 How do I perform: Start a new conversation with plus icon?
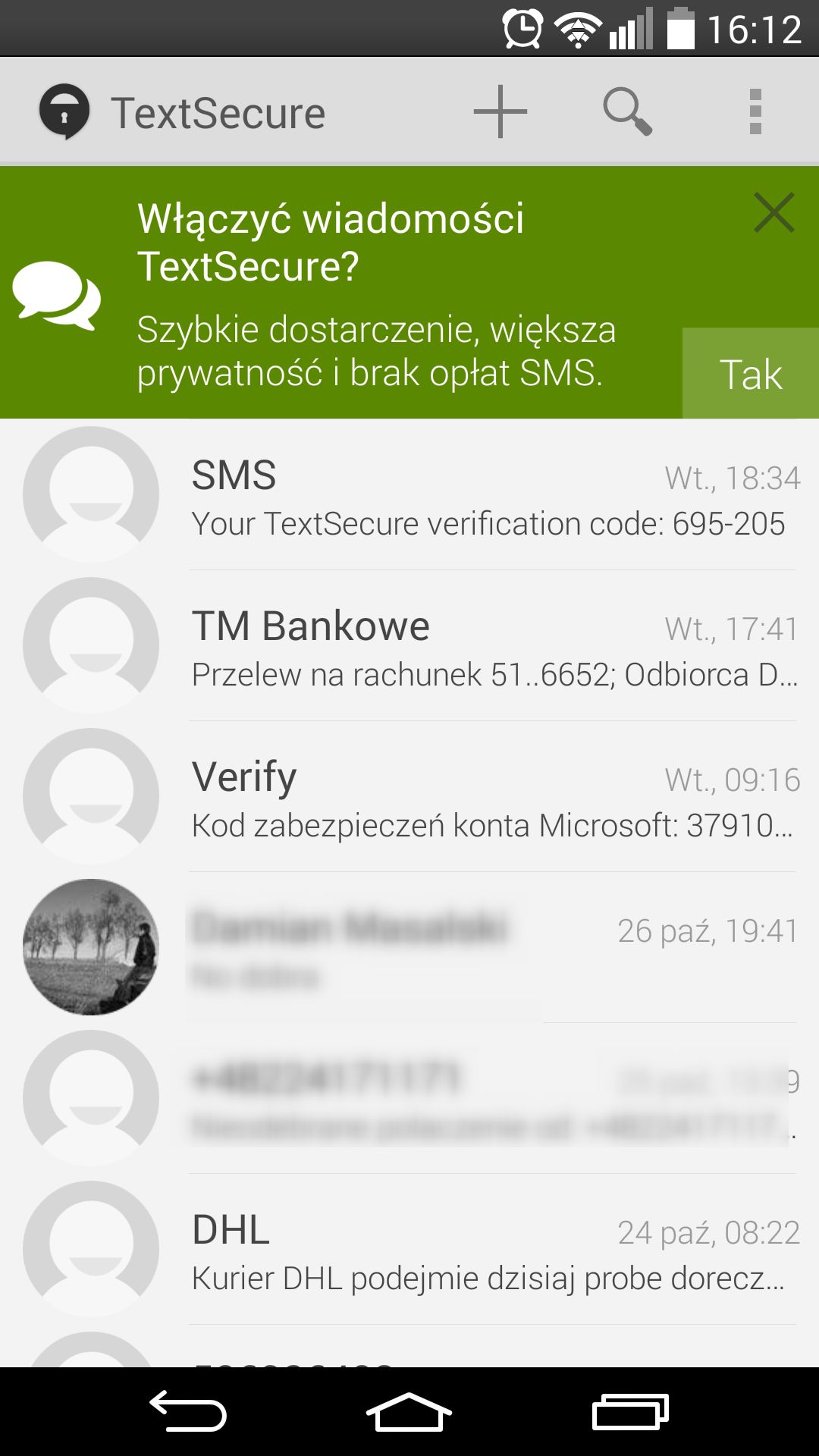point(500,111)
